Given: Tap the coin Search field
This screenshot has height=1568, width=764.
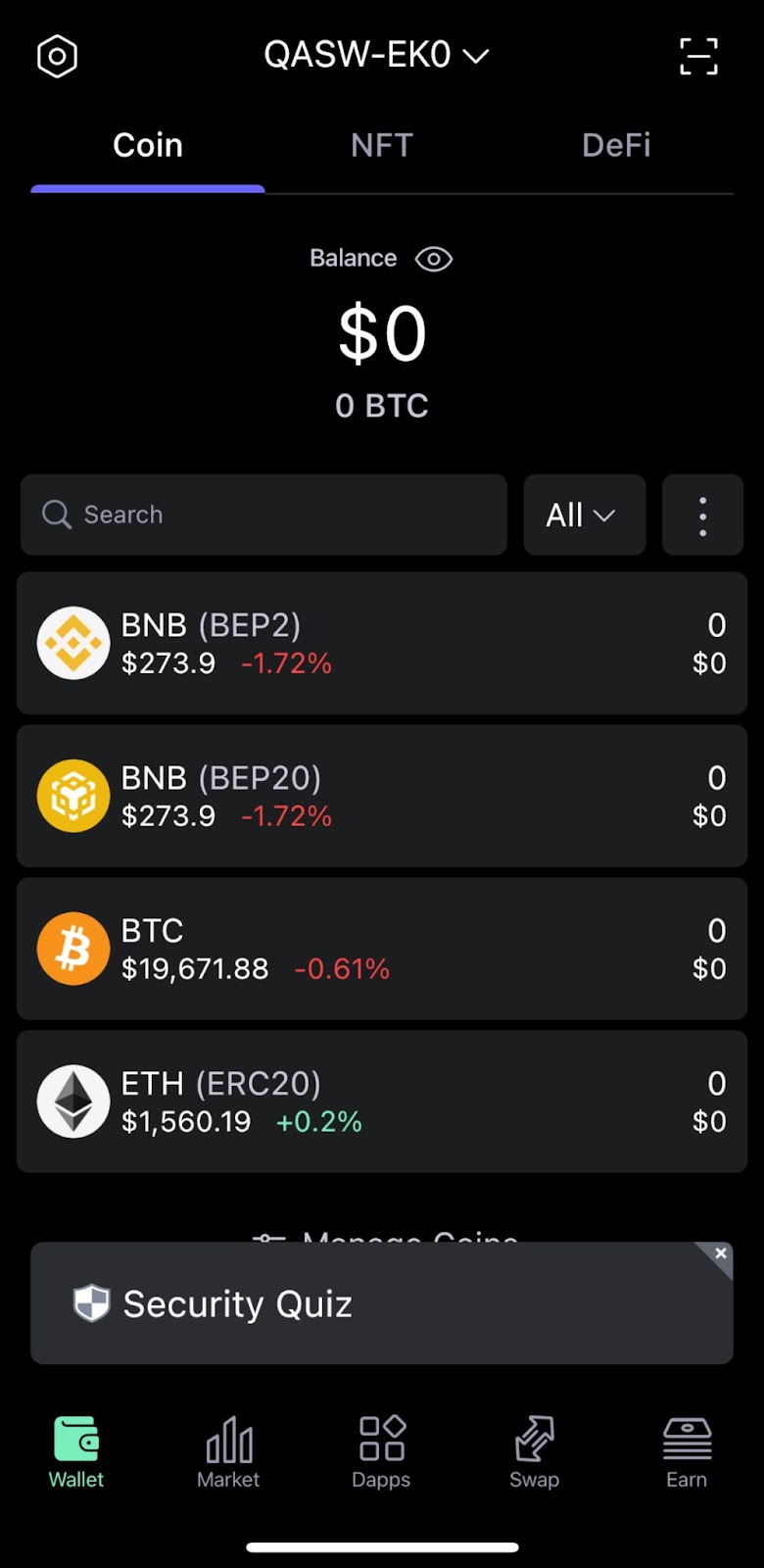Looking at the screenshot, I should (263, 514).
